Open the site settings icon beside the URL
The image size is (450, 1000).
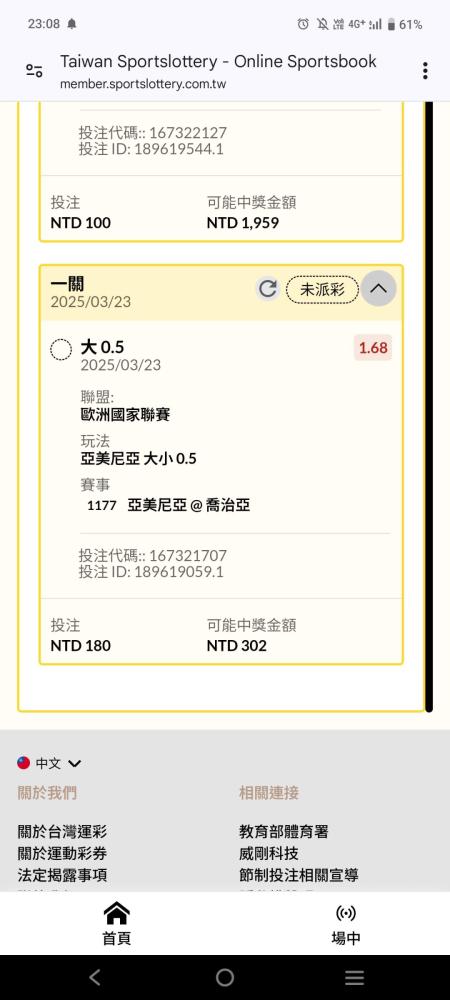pos(34,71)
